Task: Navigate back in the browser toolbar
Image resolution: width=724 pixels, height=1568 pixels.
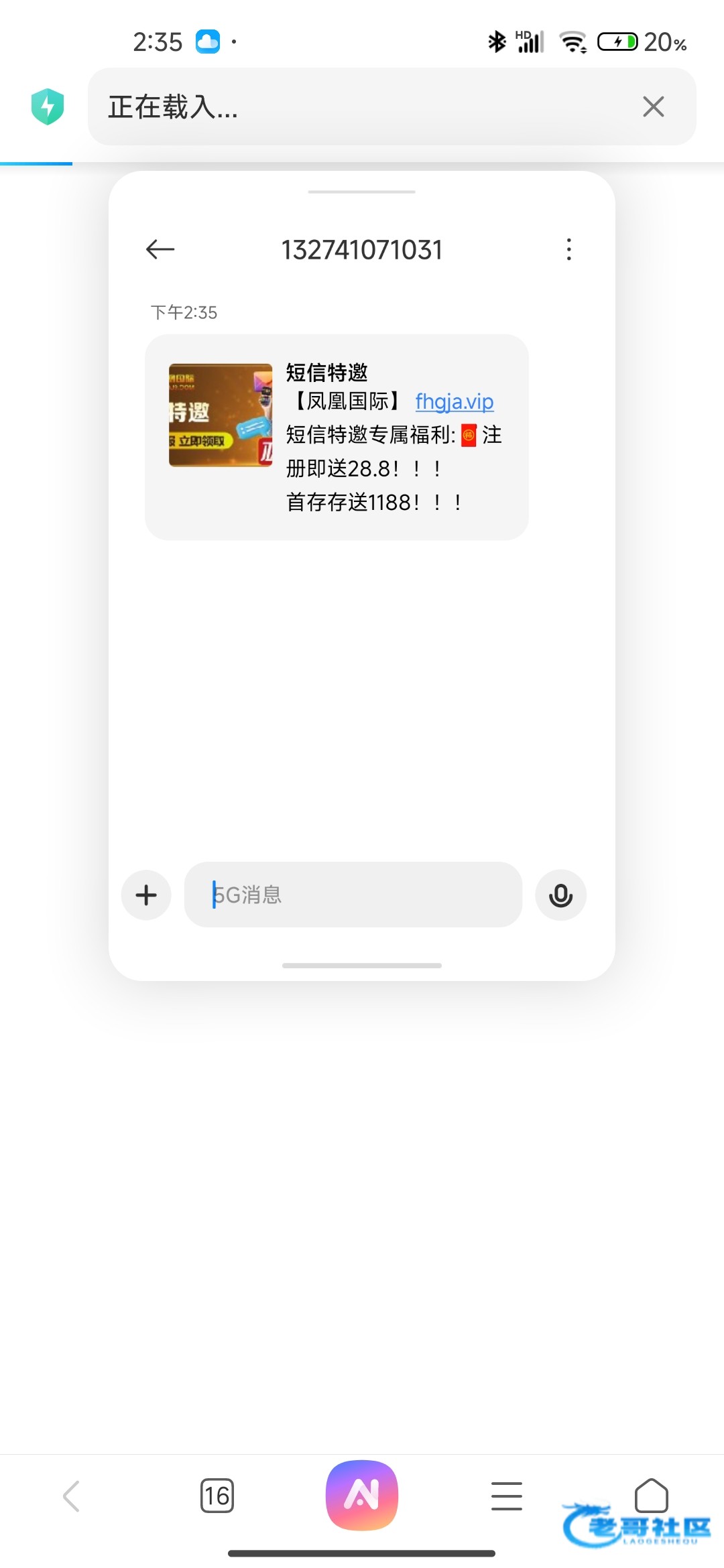Action: [x=72, y=1496]
